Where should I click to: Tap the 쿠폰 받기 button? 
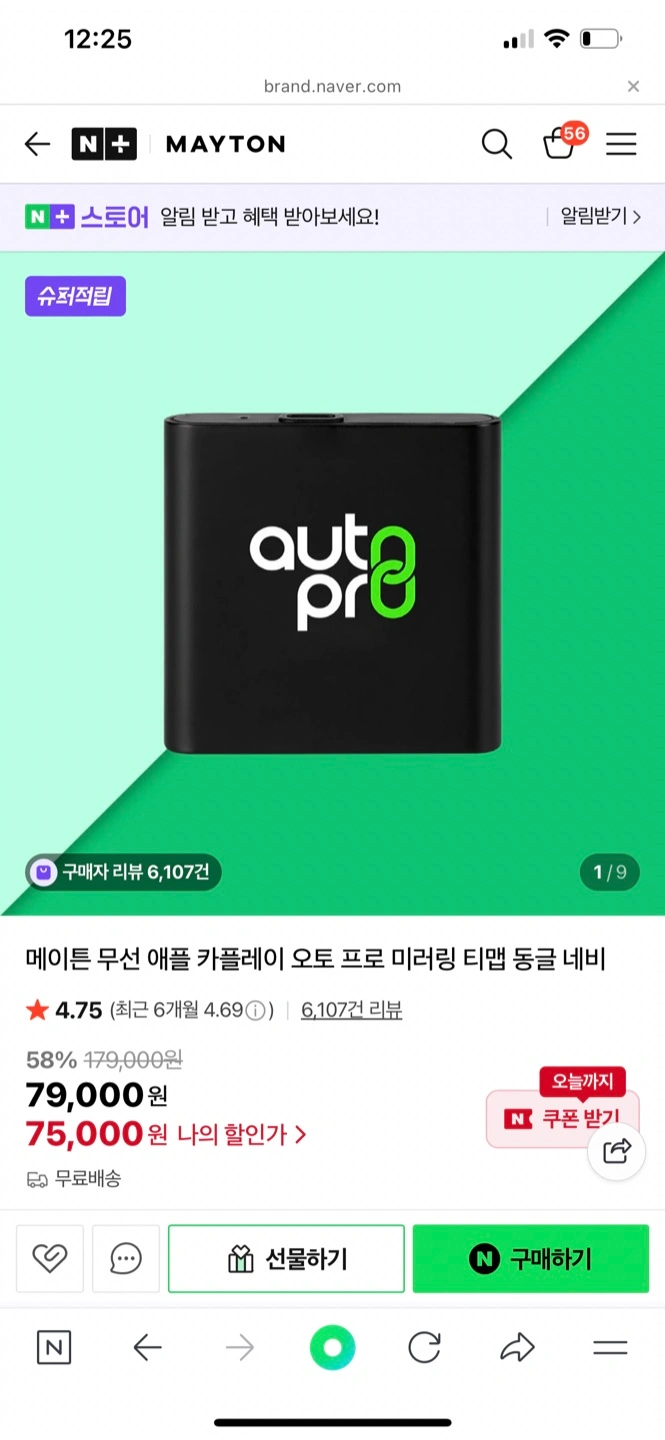pyautogui.click(x=562, y=1118)
